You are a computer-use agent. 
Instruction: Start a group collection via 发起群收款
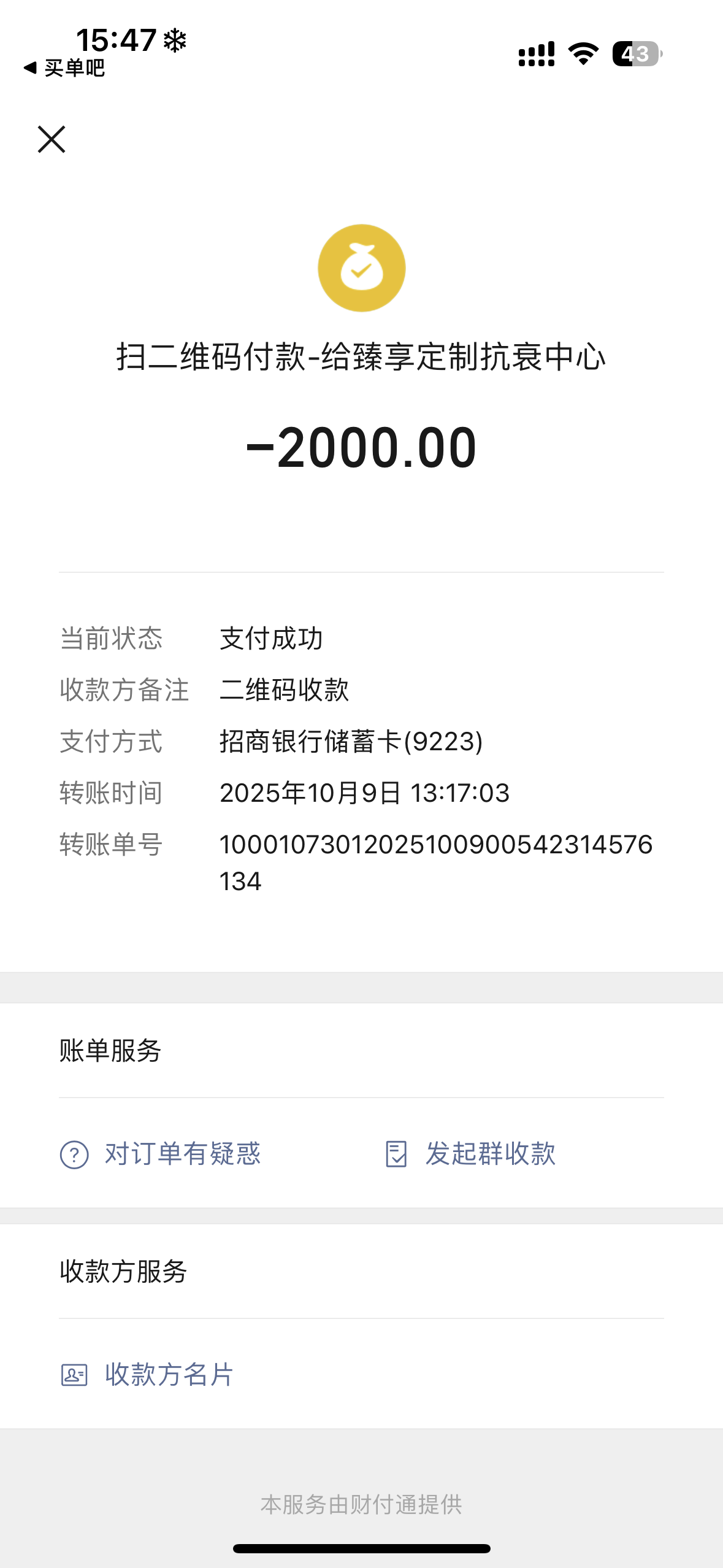point(470,1154)
